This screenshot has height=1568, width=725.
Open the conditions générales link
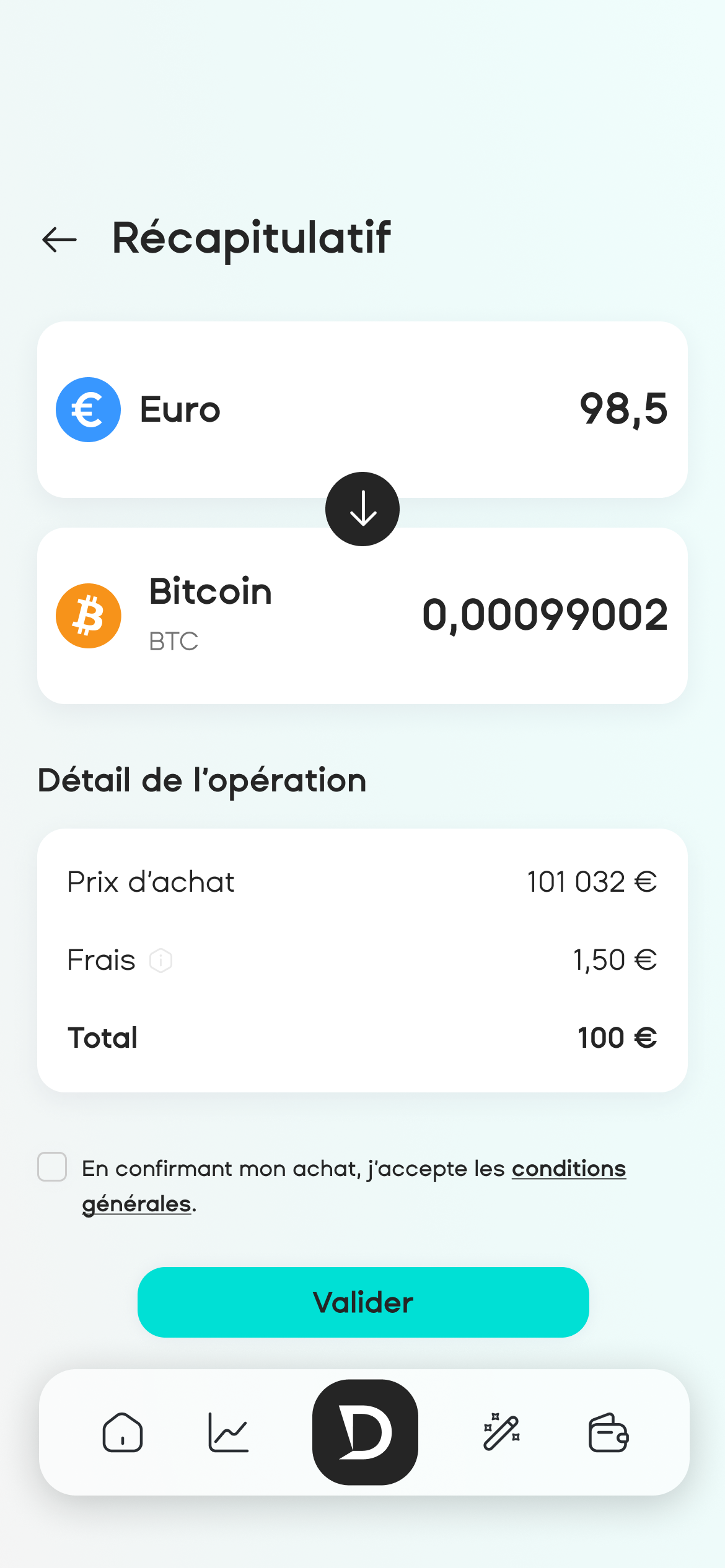568,1169
